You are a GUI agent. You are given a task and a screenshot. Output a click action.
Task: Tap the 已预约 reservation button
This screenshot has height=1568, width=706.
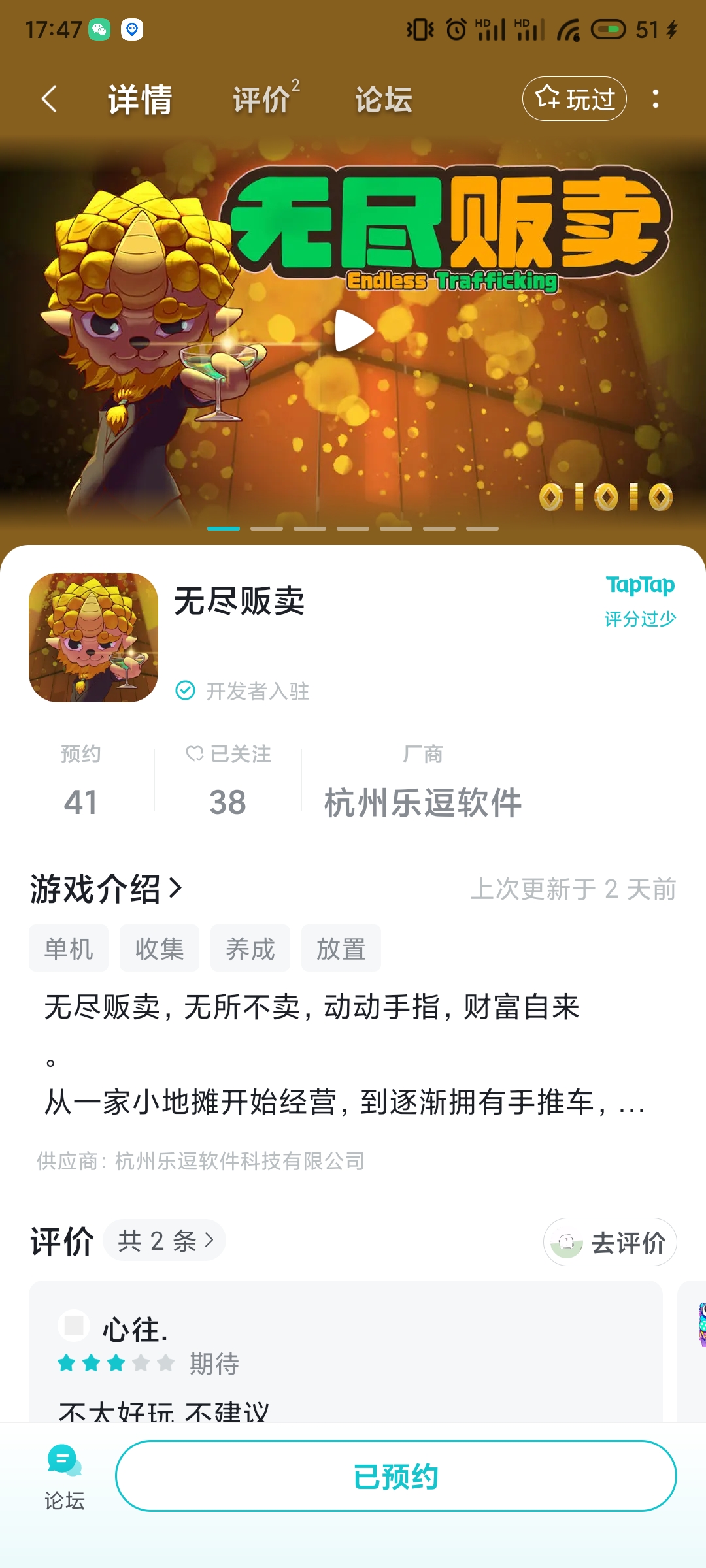(x=395, y=1477)
